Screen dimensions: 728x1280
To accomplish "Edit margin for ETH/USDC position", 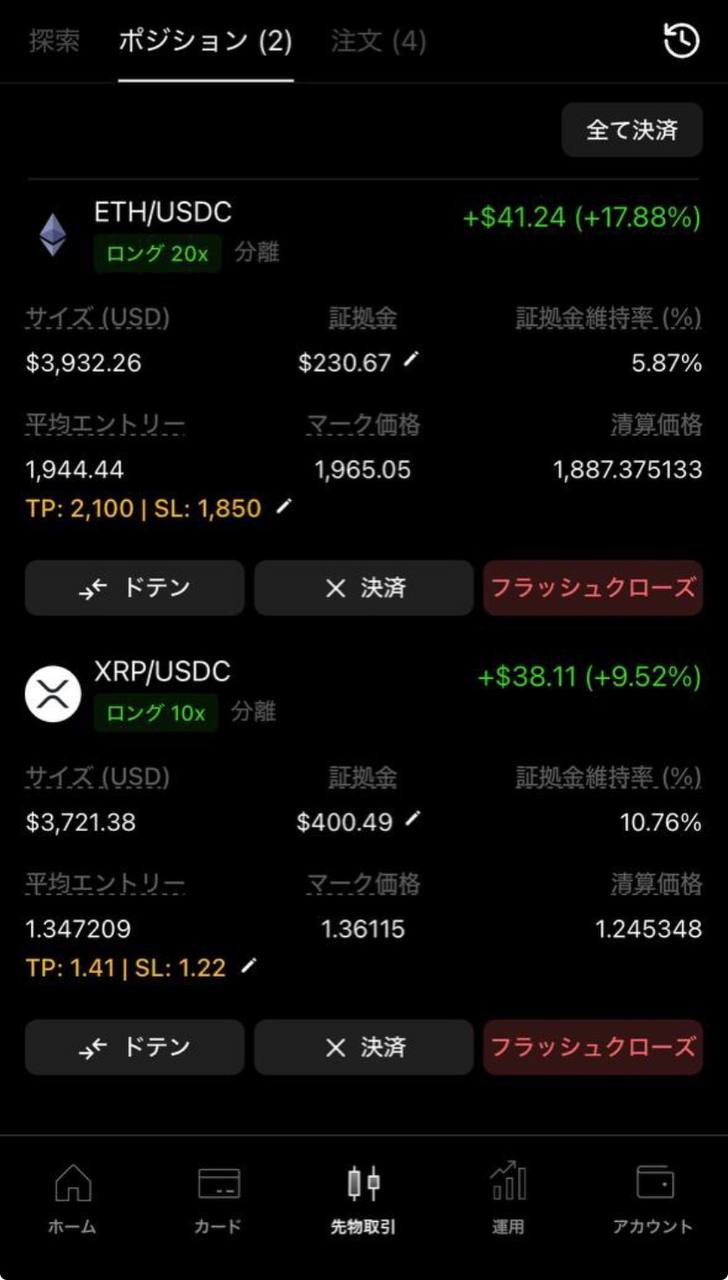I will pos(411,360).
